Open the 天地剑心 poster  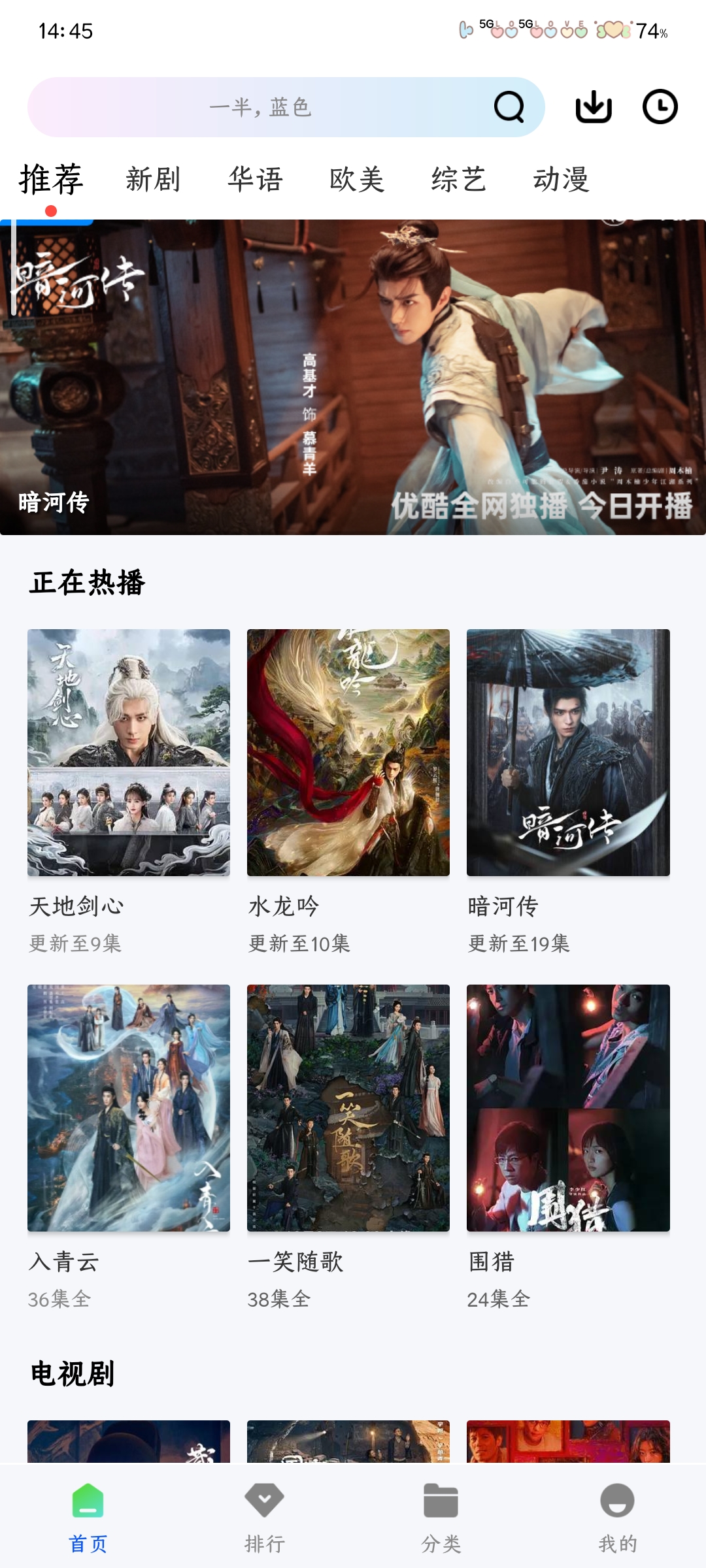click(128, 755)
